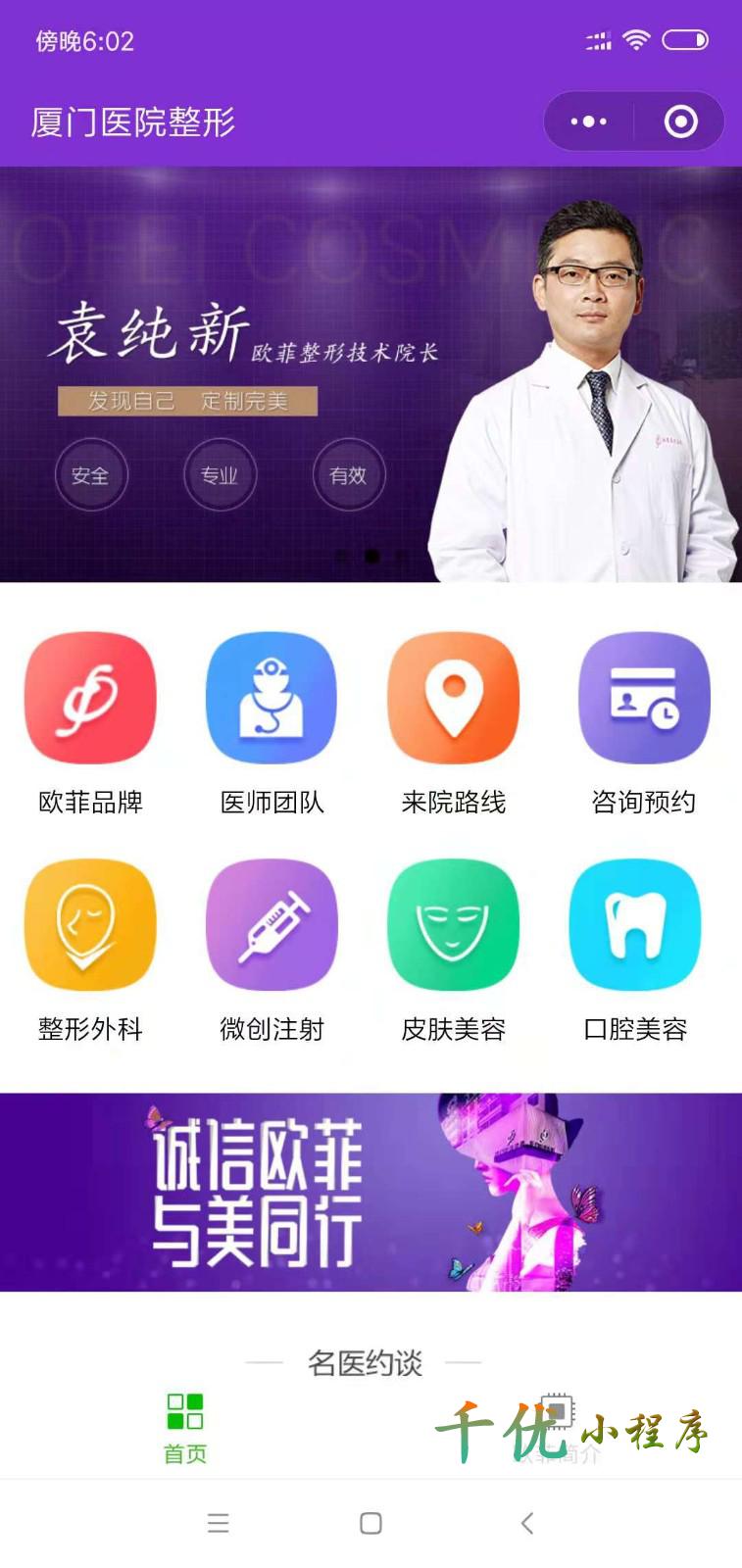This screenshot has height=1568, width=742.
Task: Select the 微创注射 category
Action: (272, 925)
